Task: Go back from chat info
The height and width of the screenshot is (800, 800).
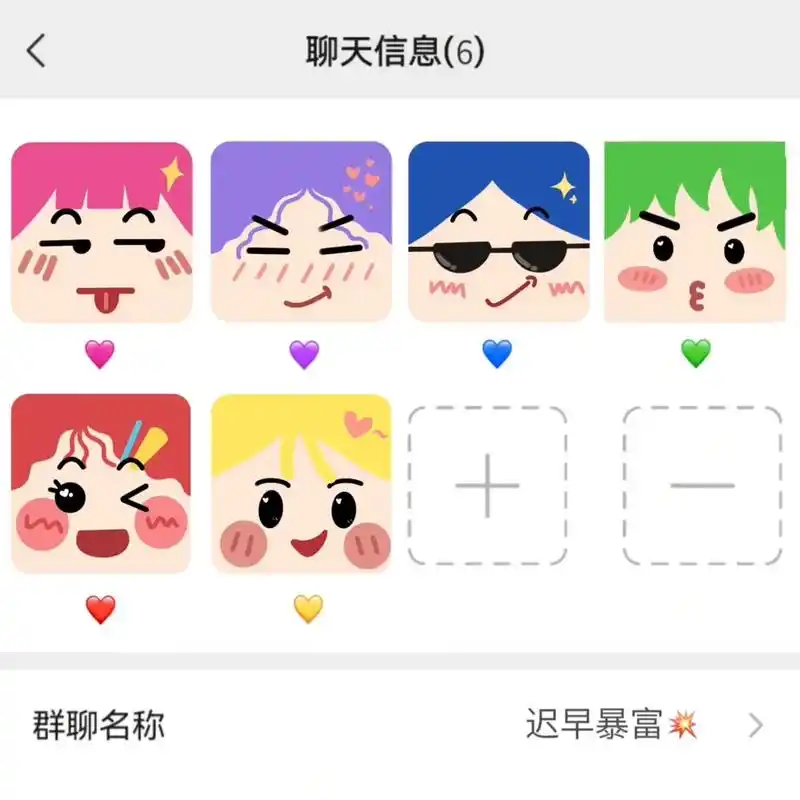Action: [37, 50]
